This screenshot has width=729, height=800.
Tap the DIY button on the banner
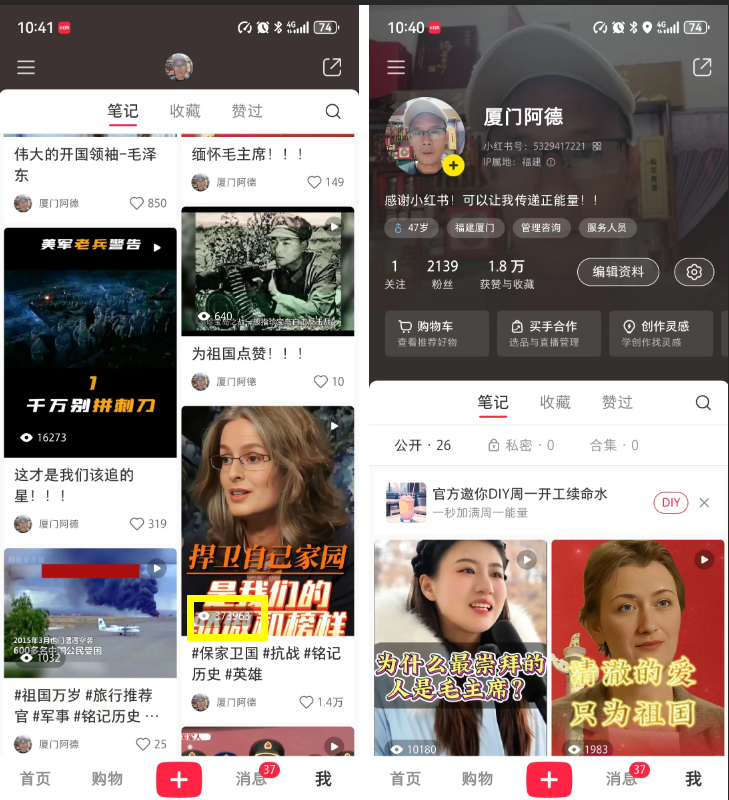671,502
